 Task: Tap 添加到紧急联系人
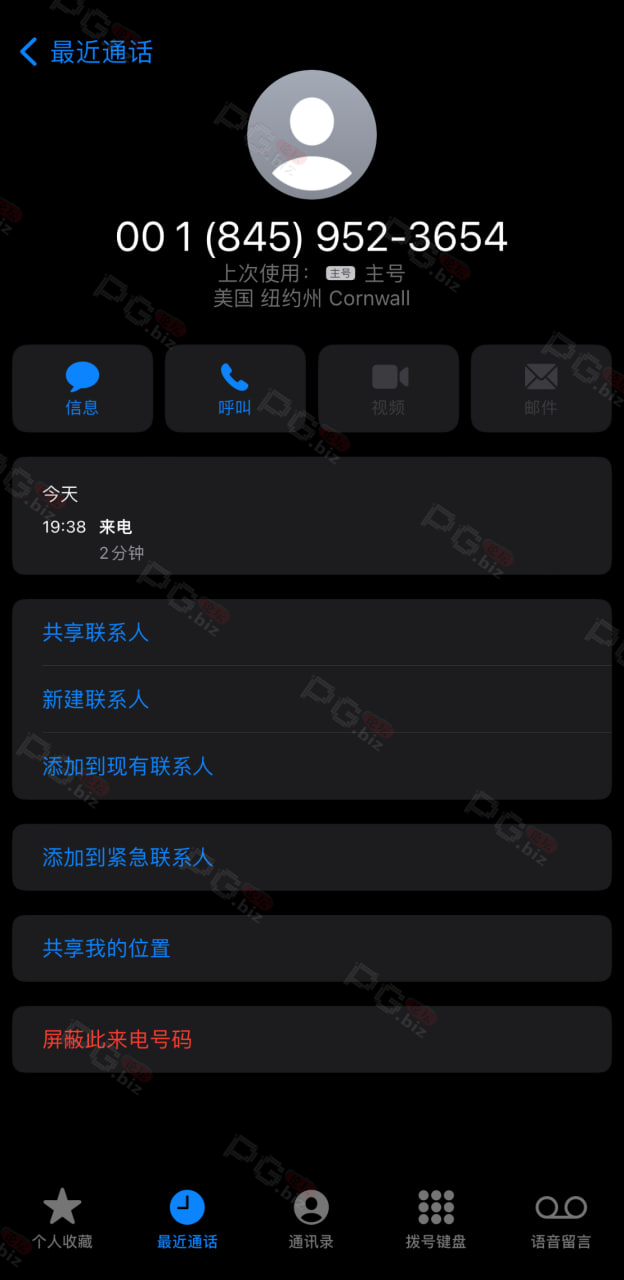312,857
